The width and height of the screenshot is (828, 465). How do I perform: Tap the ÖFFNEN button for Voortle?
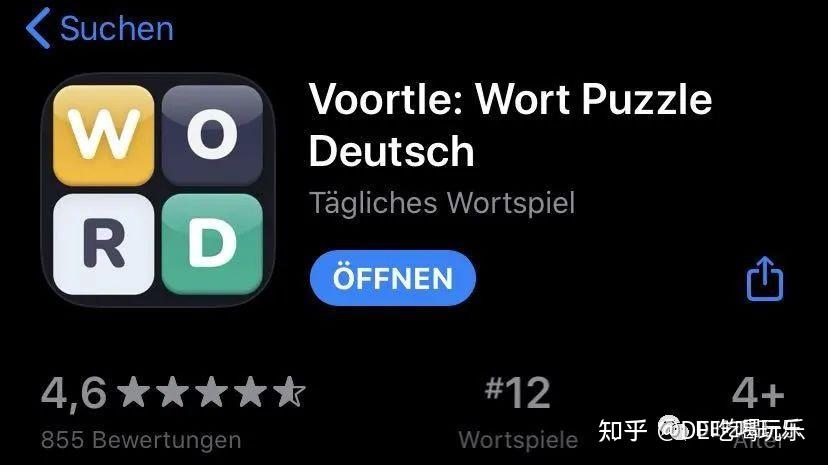(392, 278)
